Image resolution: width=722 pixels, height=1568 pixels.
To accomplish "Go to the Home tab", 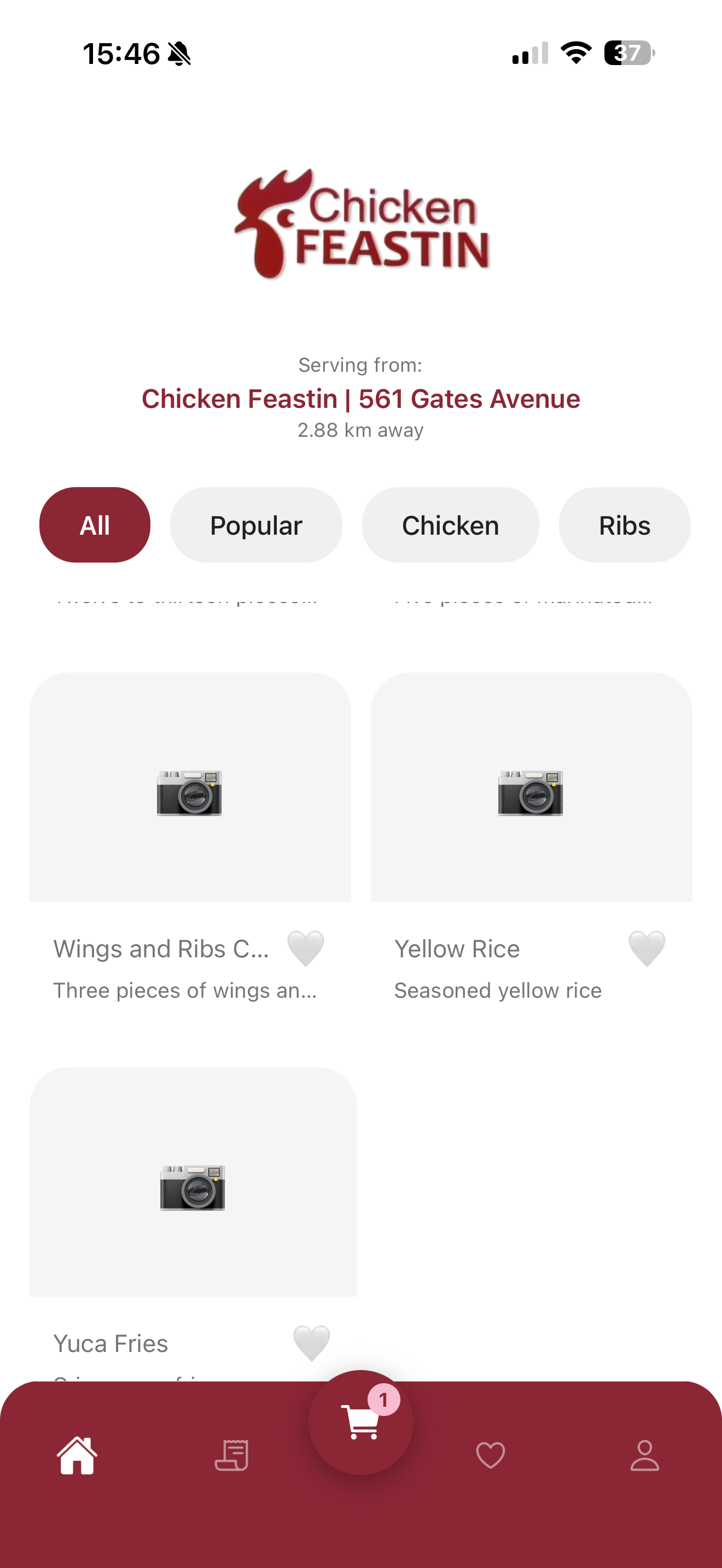I will pyautogui.click(x=77, y=1455).
